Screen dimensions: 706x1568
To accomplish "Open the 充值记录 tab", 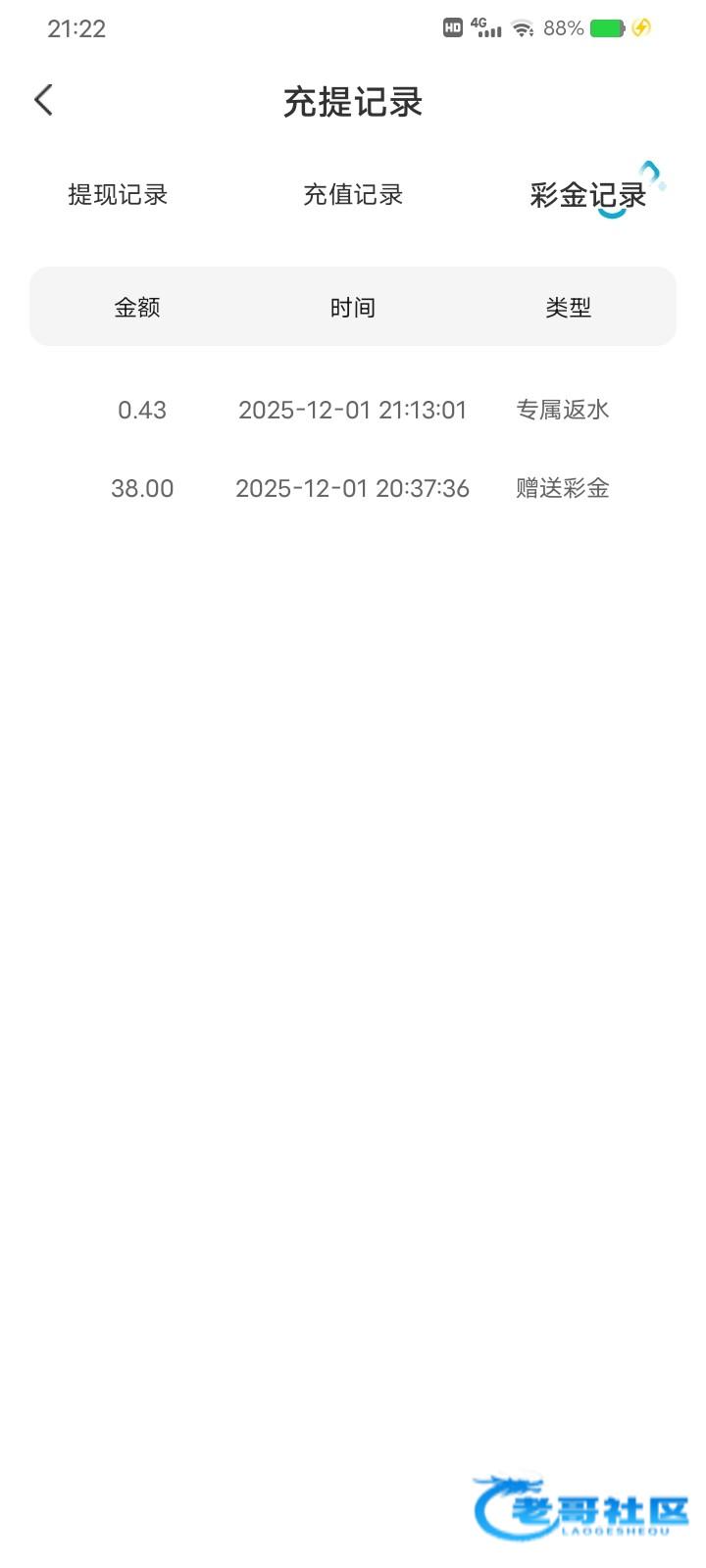I will tap(353, 195).
